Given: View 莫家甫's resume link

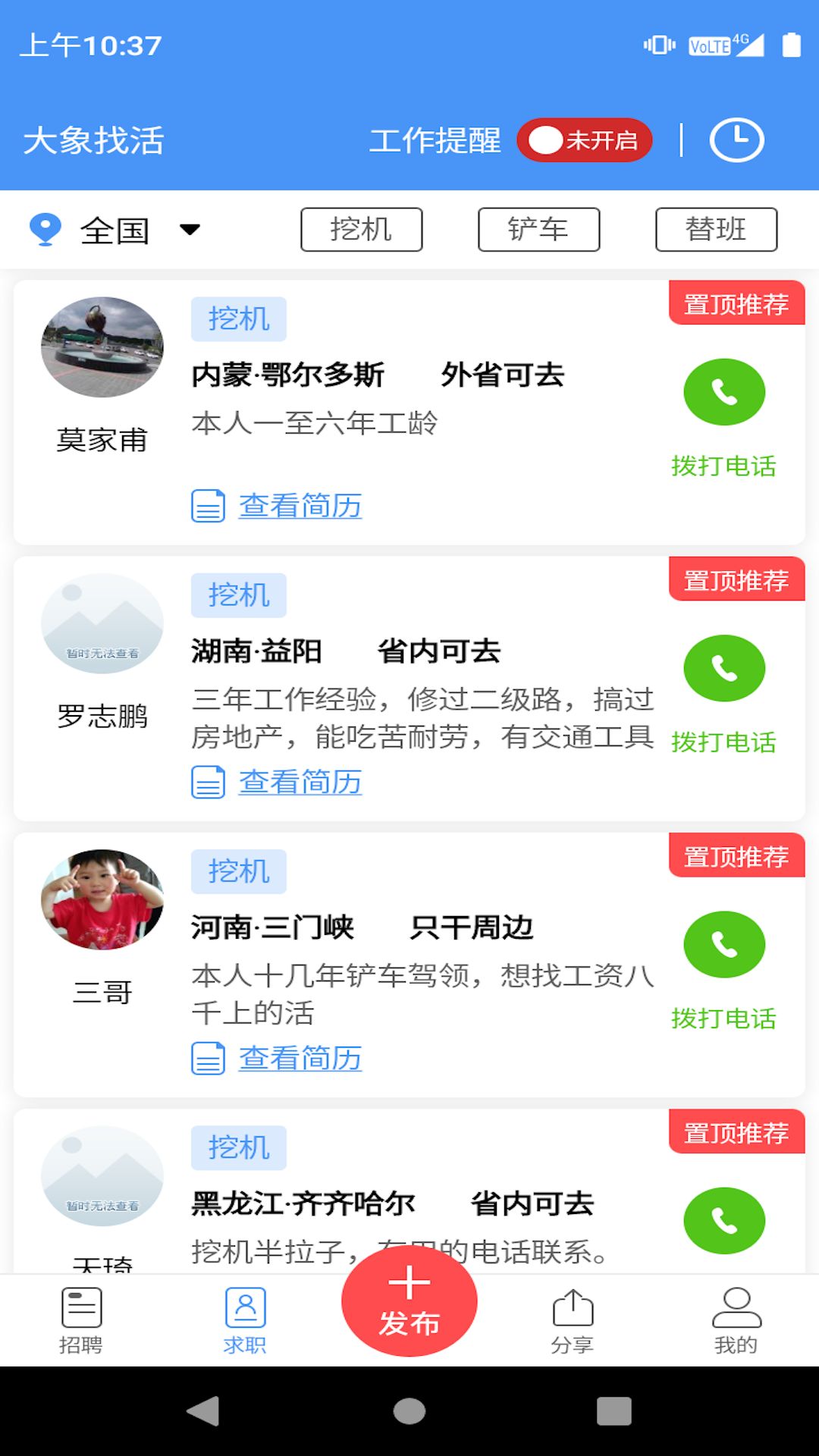Looking at the screenshot, I should click(300, 506).
